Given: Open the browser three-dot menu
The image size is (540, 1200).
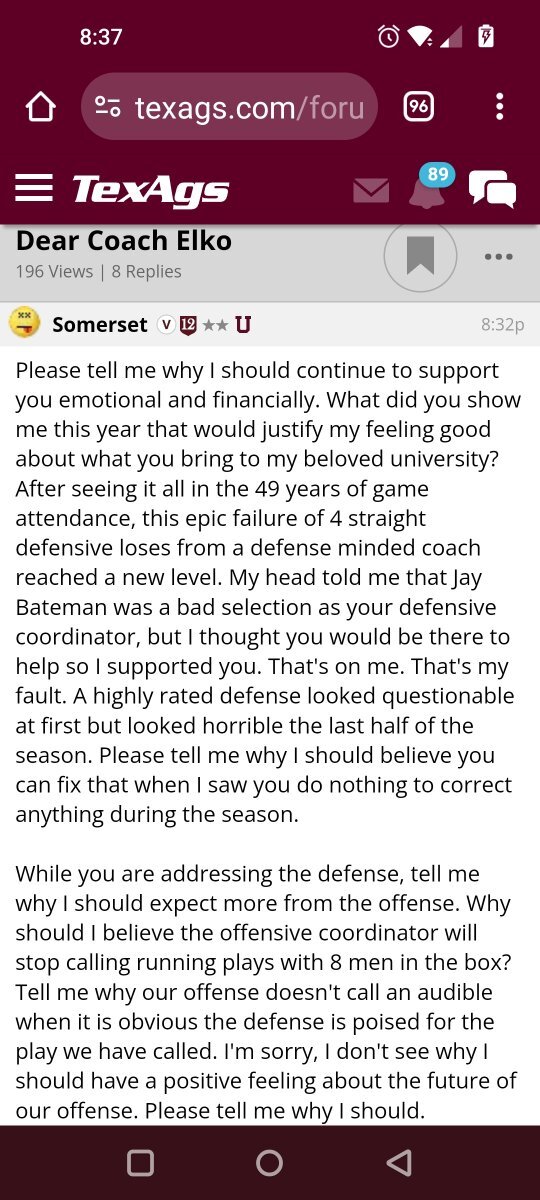Looking at the screenshot, I should coord(499,107).
